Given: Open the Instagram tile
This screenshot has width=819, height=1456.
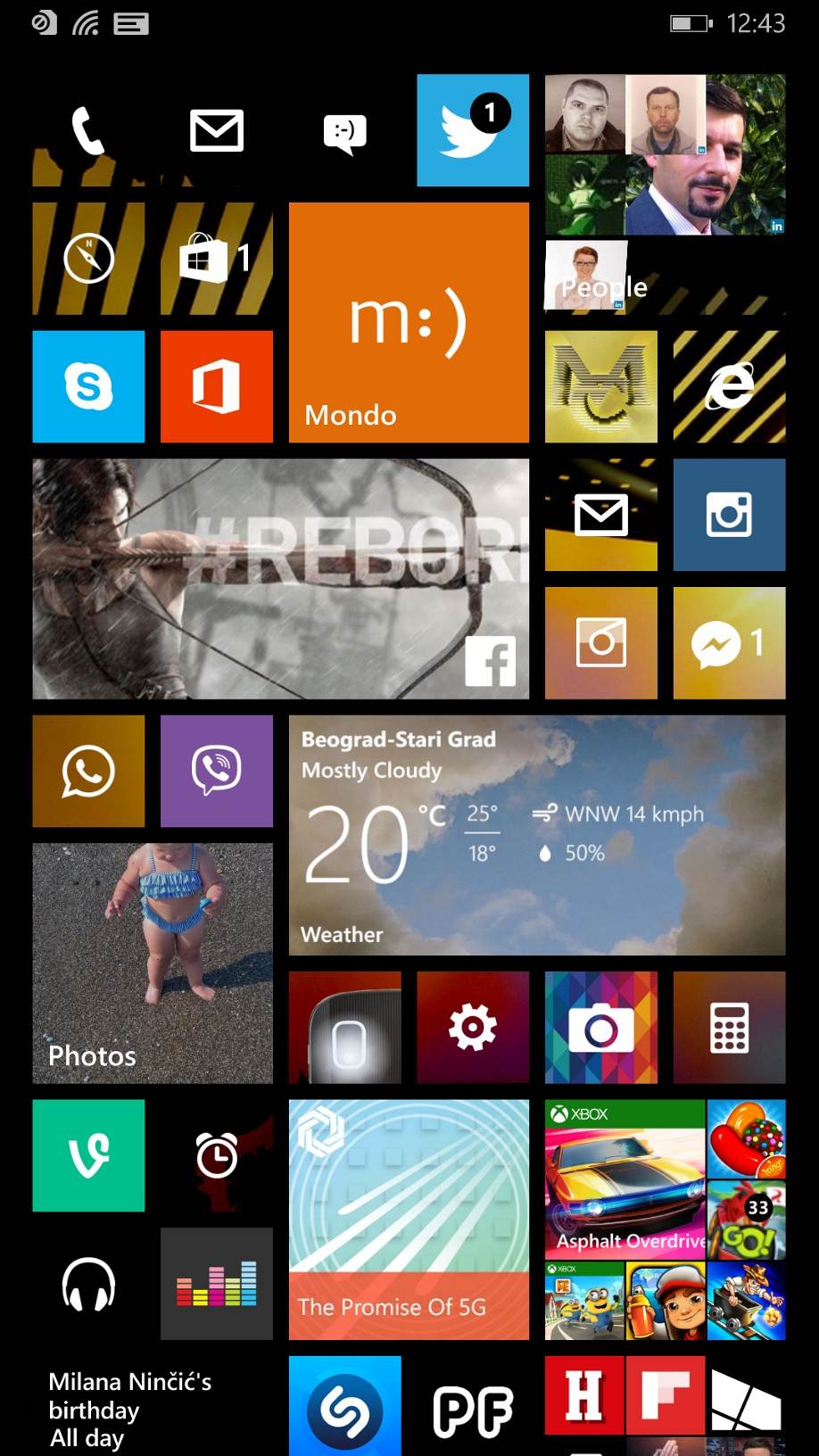Looking at the screenshot, I should [x=729, y=515].
